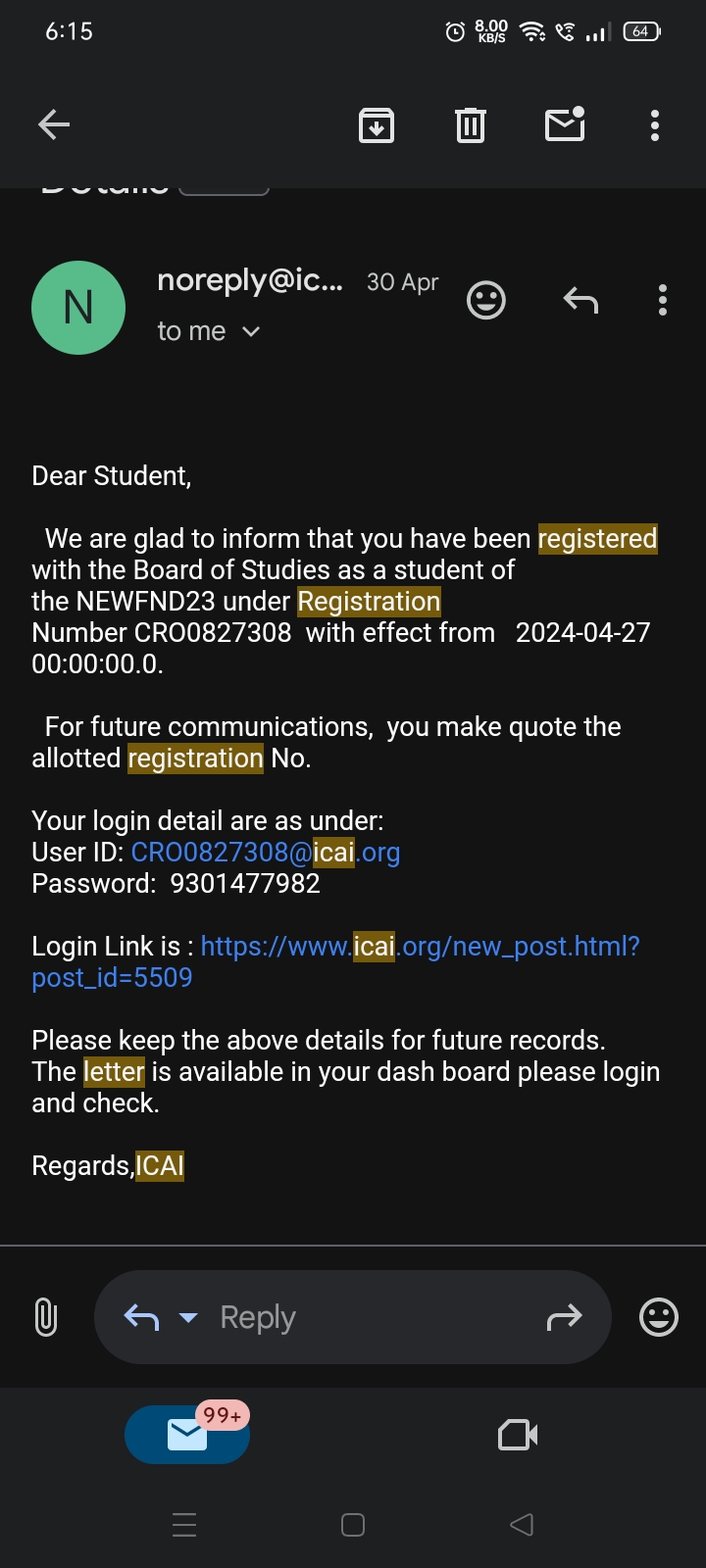Mark this email as unread
706x1568 pixels.
pos(565,124)
